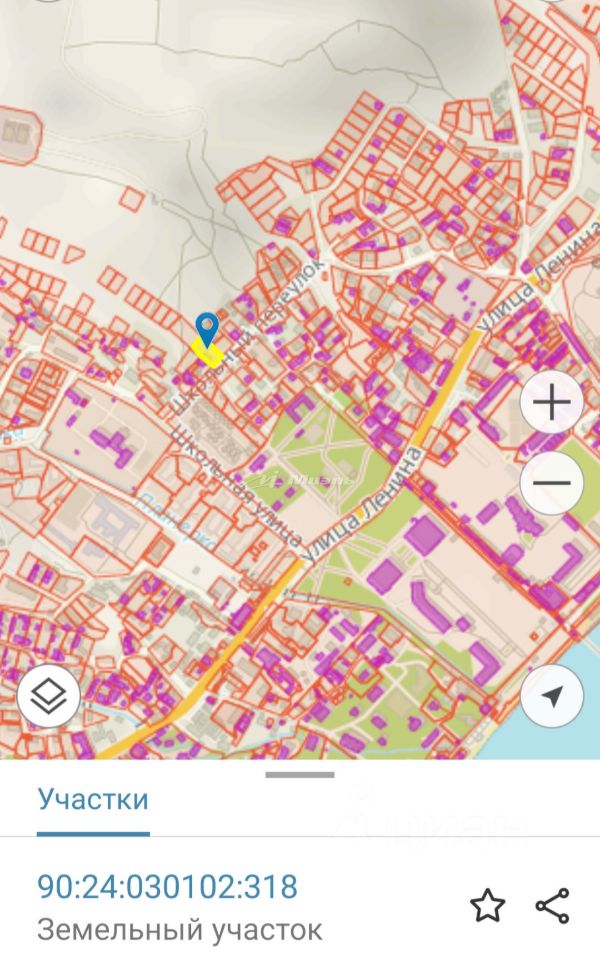Open details for parcel 90:24:030102:318
600x960 pixels.
click(167, 887)
